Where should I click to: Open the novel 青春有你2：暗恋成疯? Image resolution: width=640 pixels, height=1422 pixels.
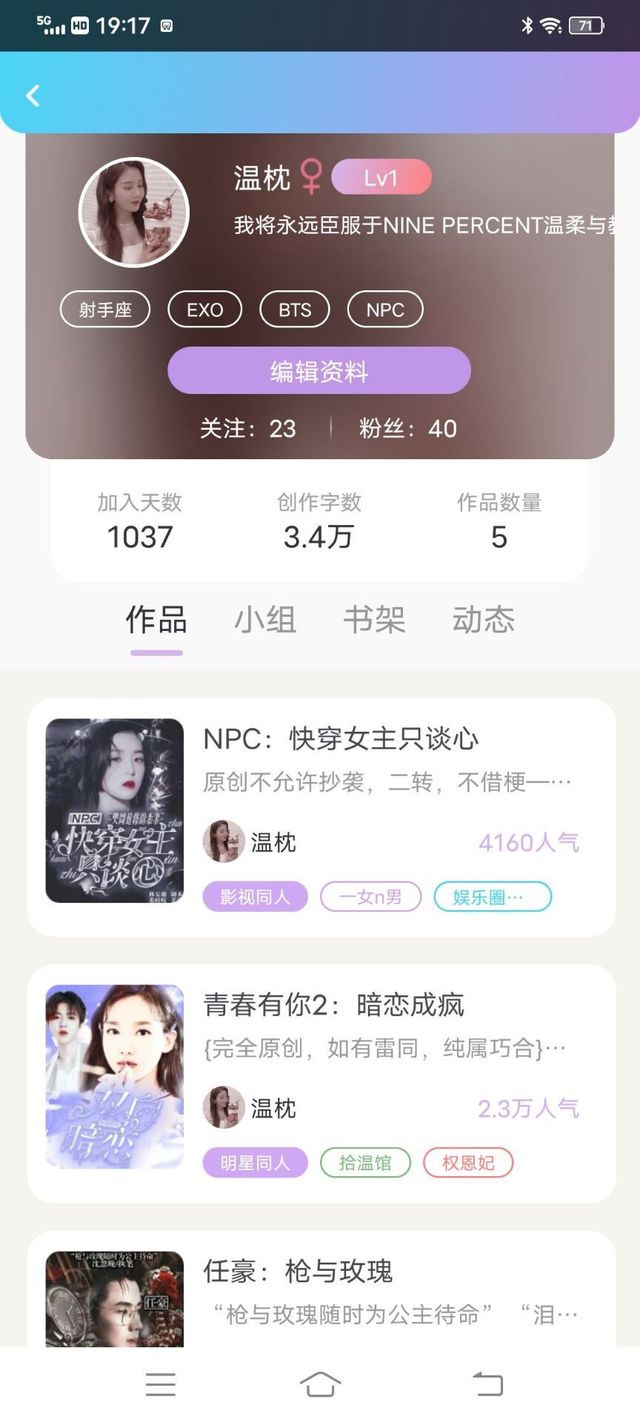[x=334, y=1005]
